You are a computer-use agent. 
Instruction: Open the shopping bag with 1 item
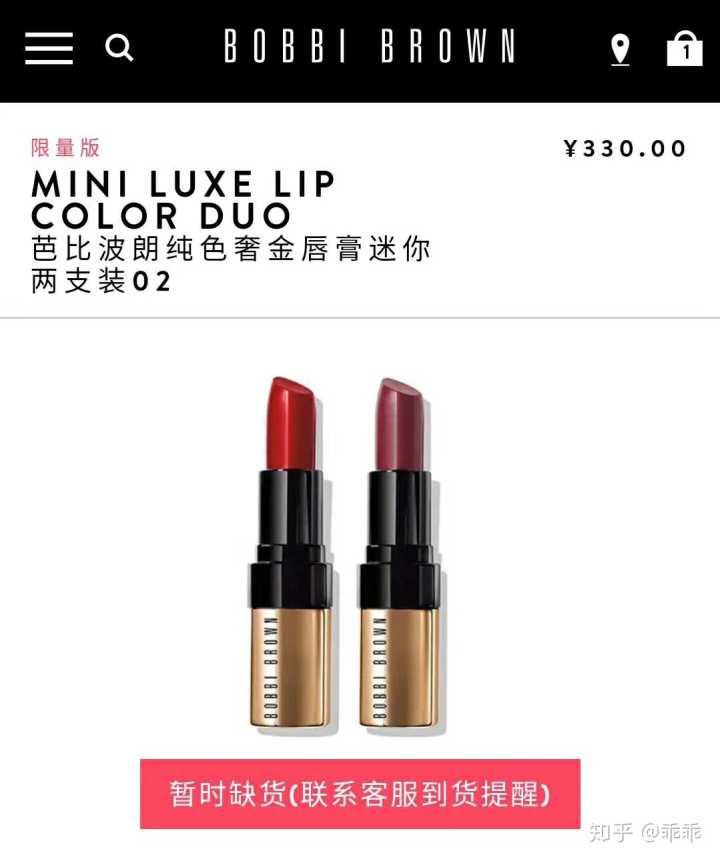click(684, 48)
